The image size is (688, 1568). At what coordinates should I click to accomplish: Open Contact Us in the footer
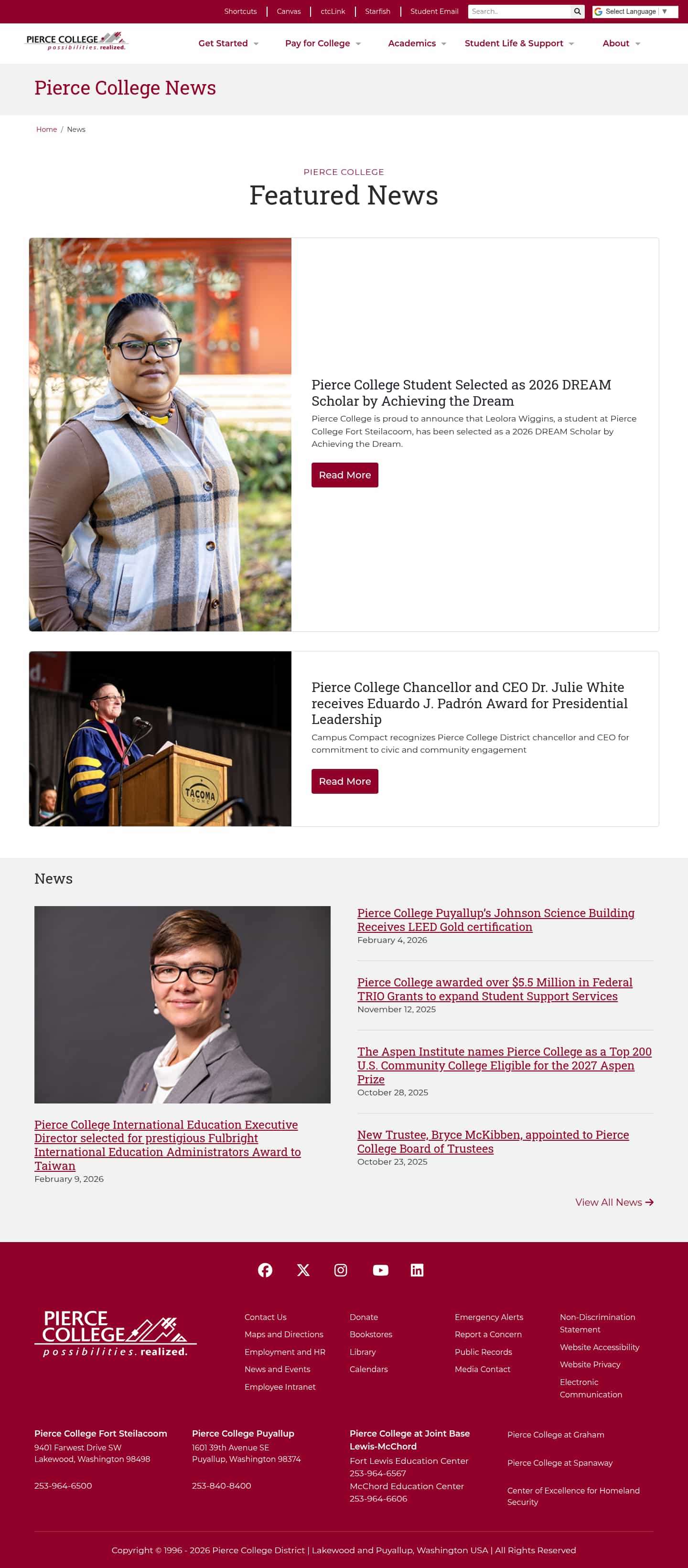click(265, 1317)
